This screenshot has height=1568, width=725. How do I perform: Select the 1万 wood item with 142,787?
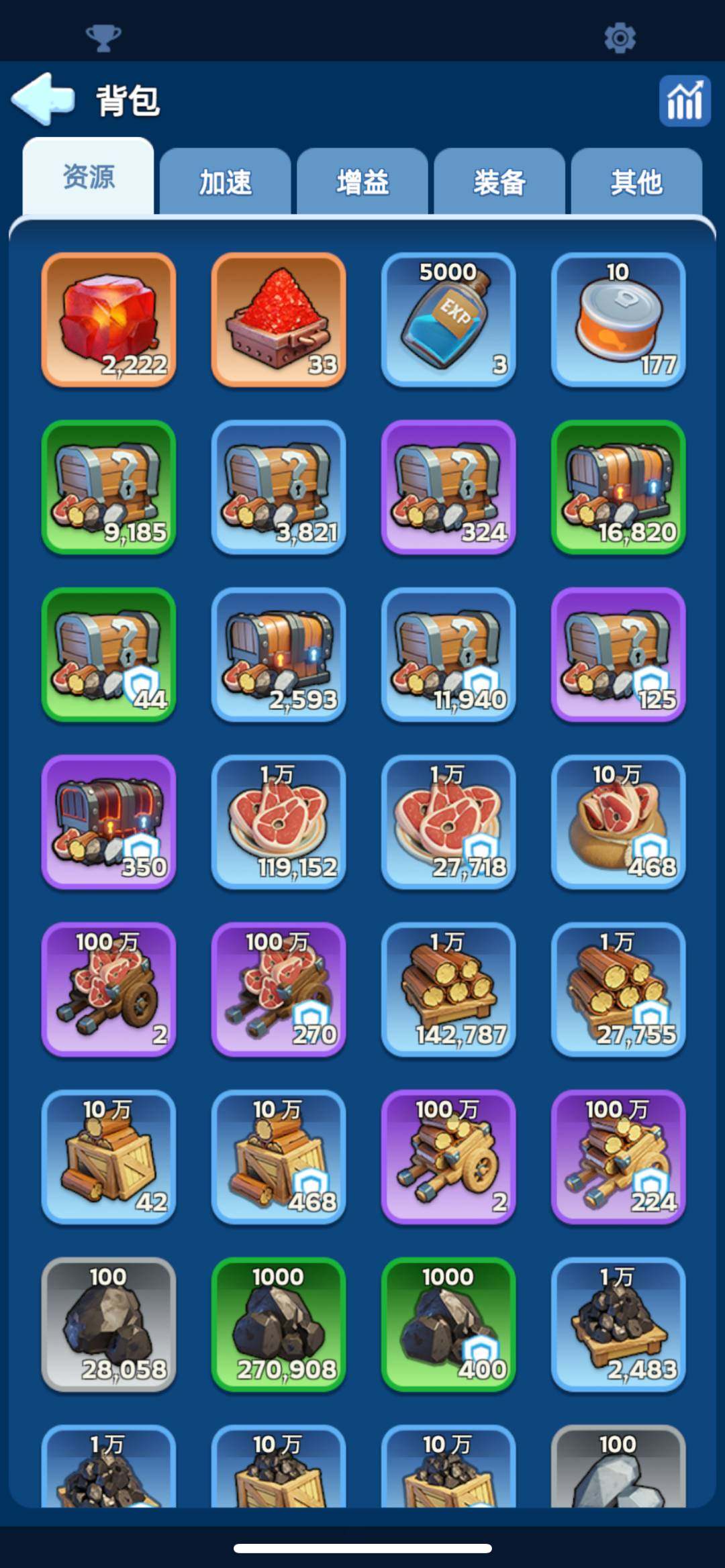coord(448,989)
